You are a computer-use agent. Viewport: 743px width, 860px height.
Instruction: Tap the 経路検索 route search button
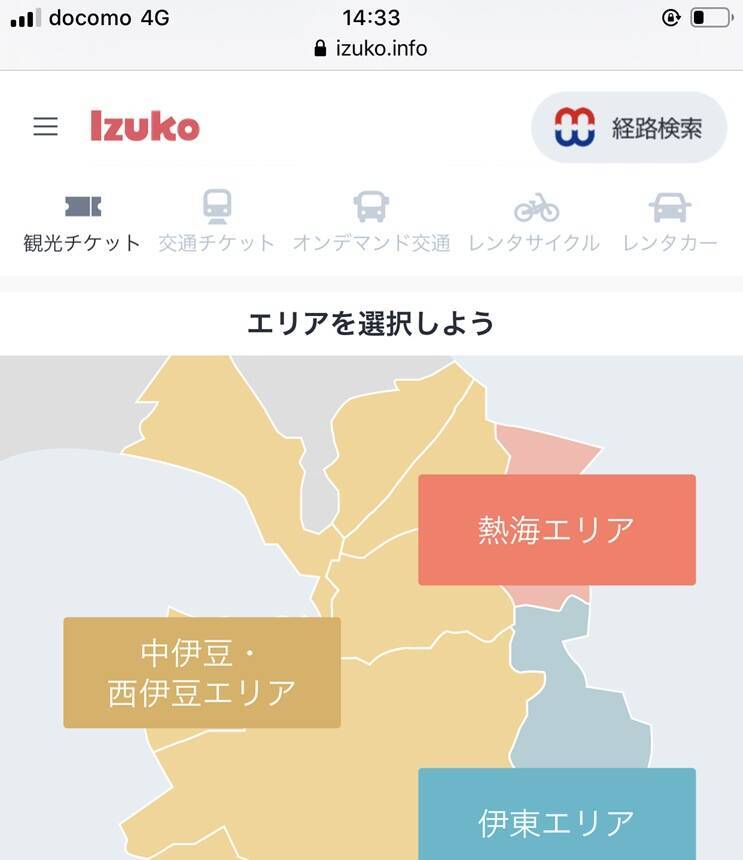click(x=629, y=127)
